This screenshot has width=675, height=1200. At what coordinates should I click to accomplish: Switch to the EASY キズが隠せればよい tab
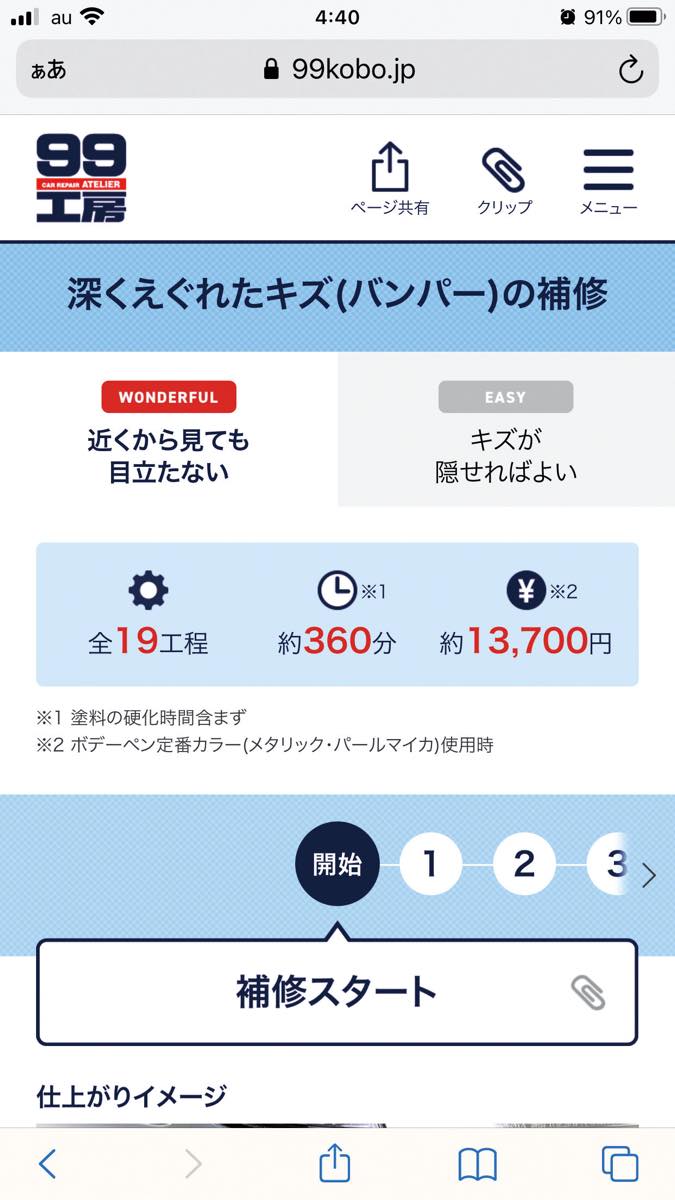pyautogui.click(x=506, y=432)
